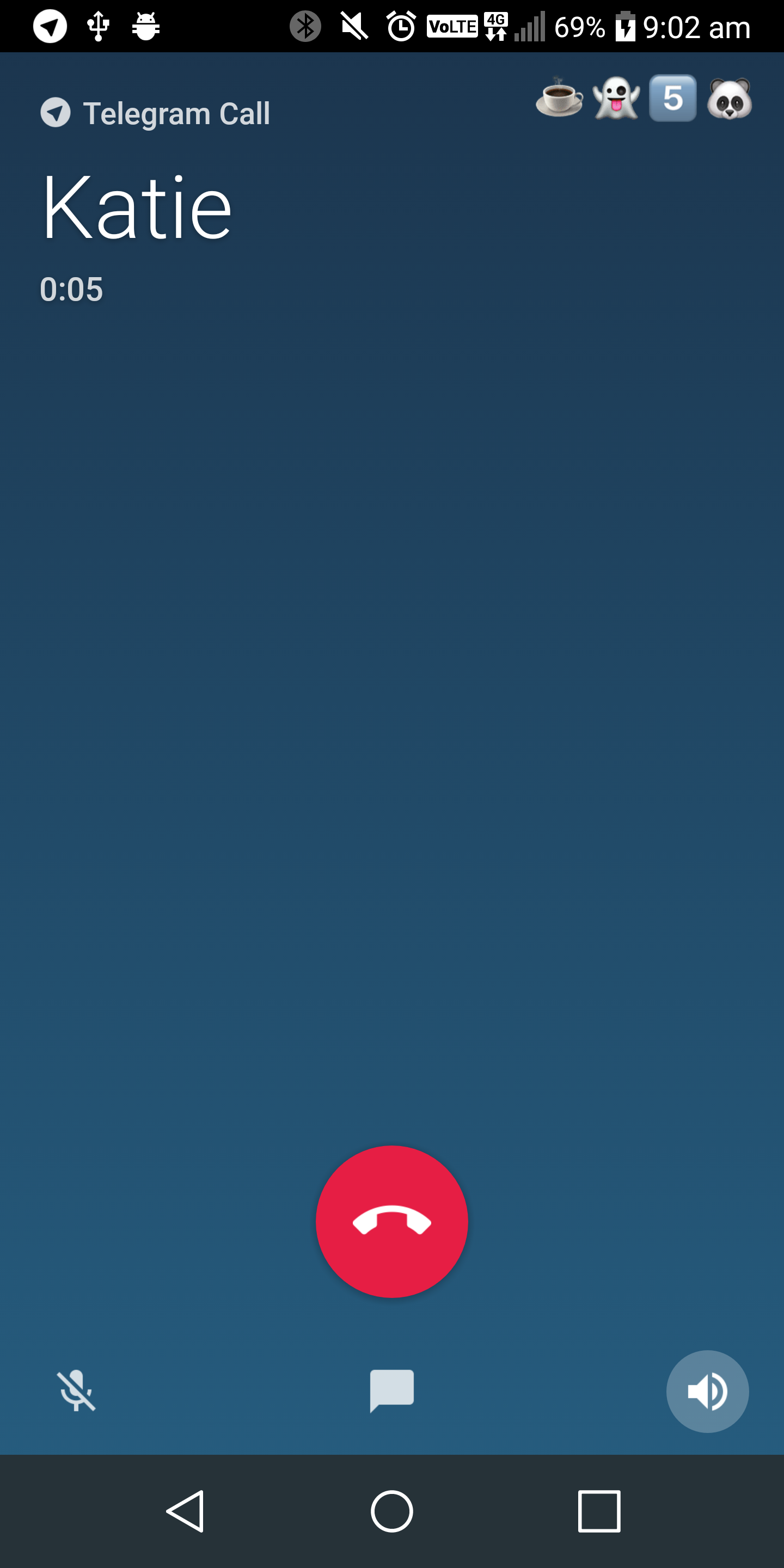End the call with Katie

tap(392, 1221)
